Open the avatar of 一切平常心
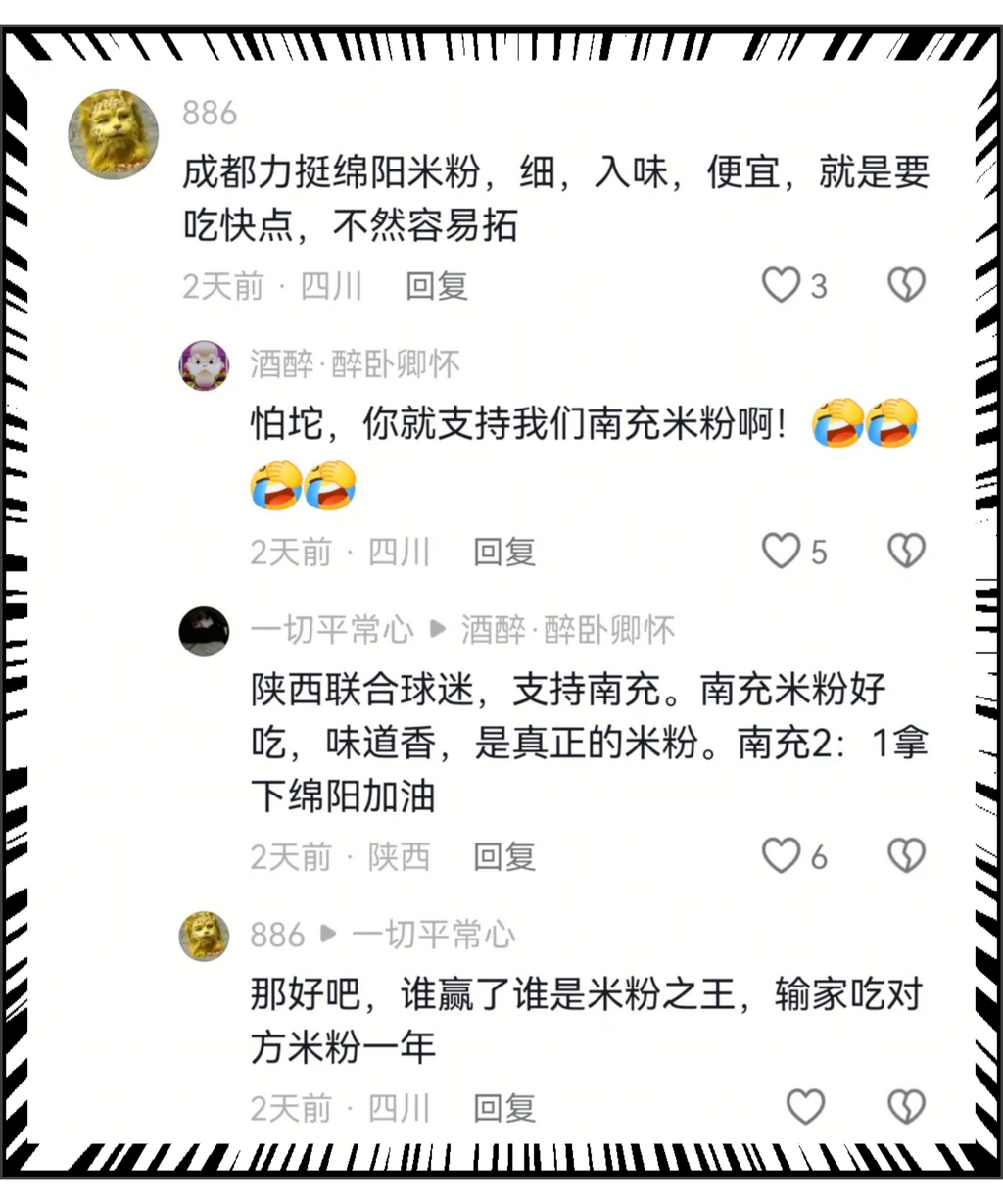 [x=204, y=631]
